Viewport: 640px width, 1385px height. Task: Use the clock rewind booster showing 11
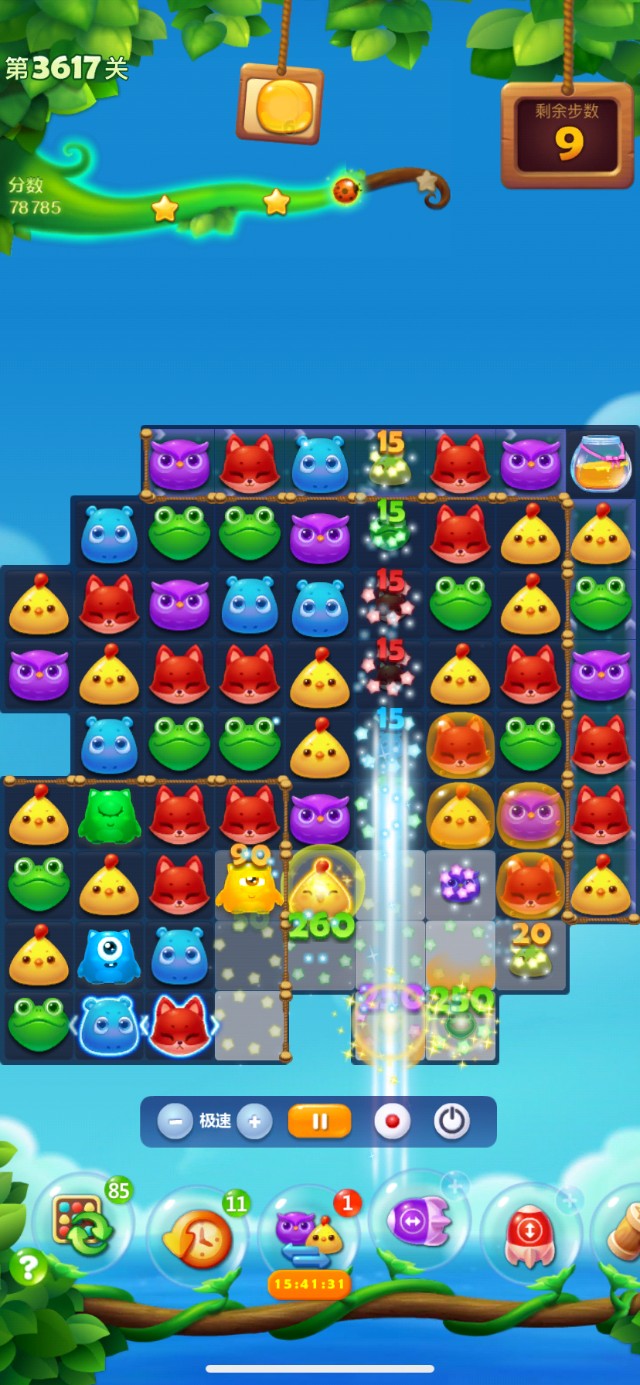tap(198, 1238)
